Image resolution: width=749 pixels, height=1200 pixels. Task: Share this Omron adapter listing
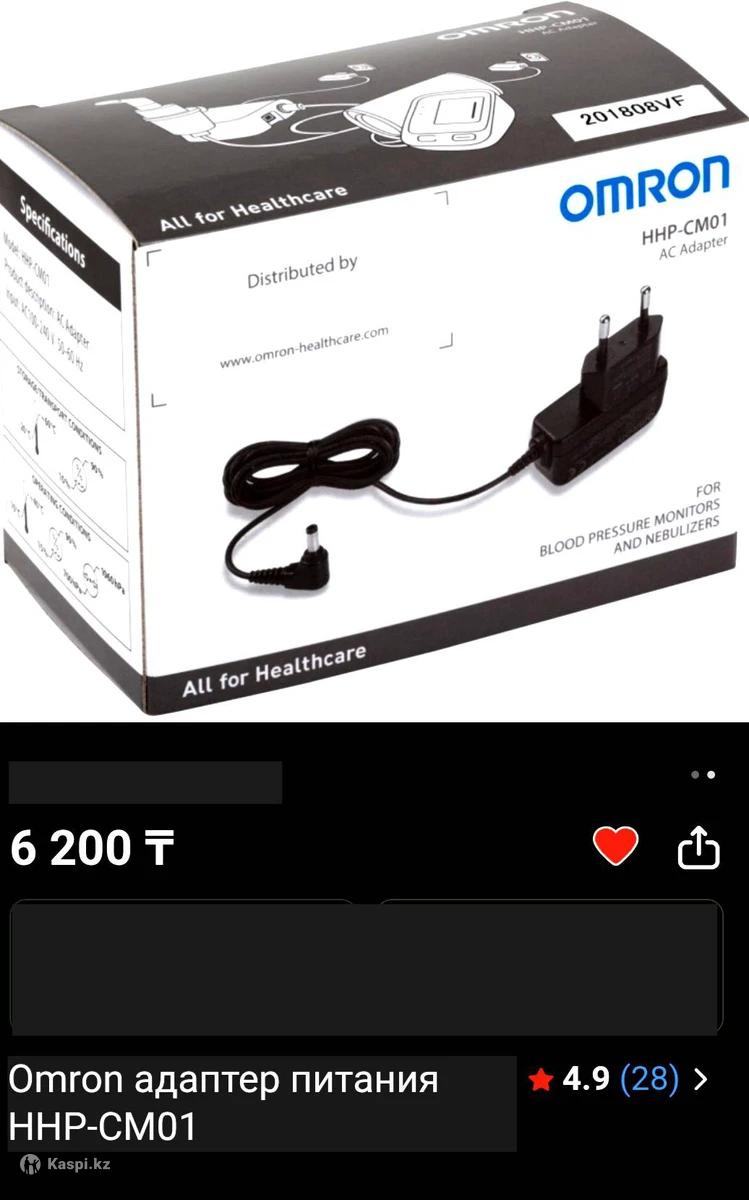pos(699,848)
